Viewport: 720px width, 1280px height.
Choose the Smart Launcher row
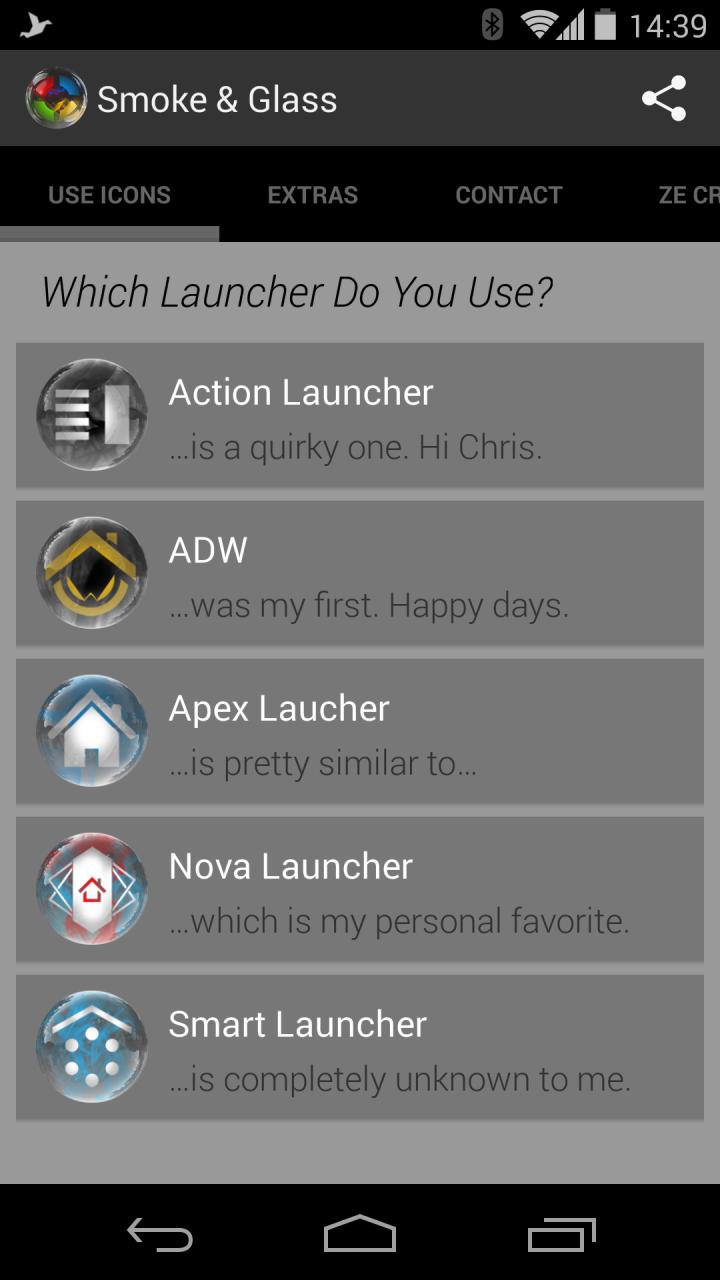click(x=360, y=1047)
